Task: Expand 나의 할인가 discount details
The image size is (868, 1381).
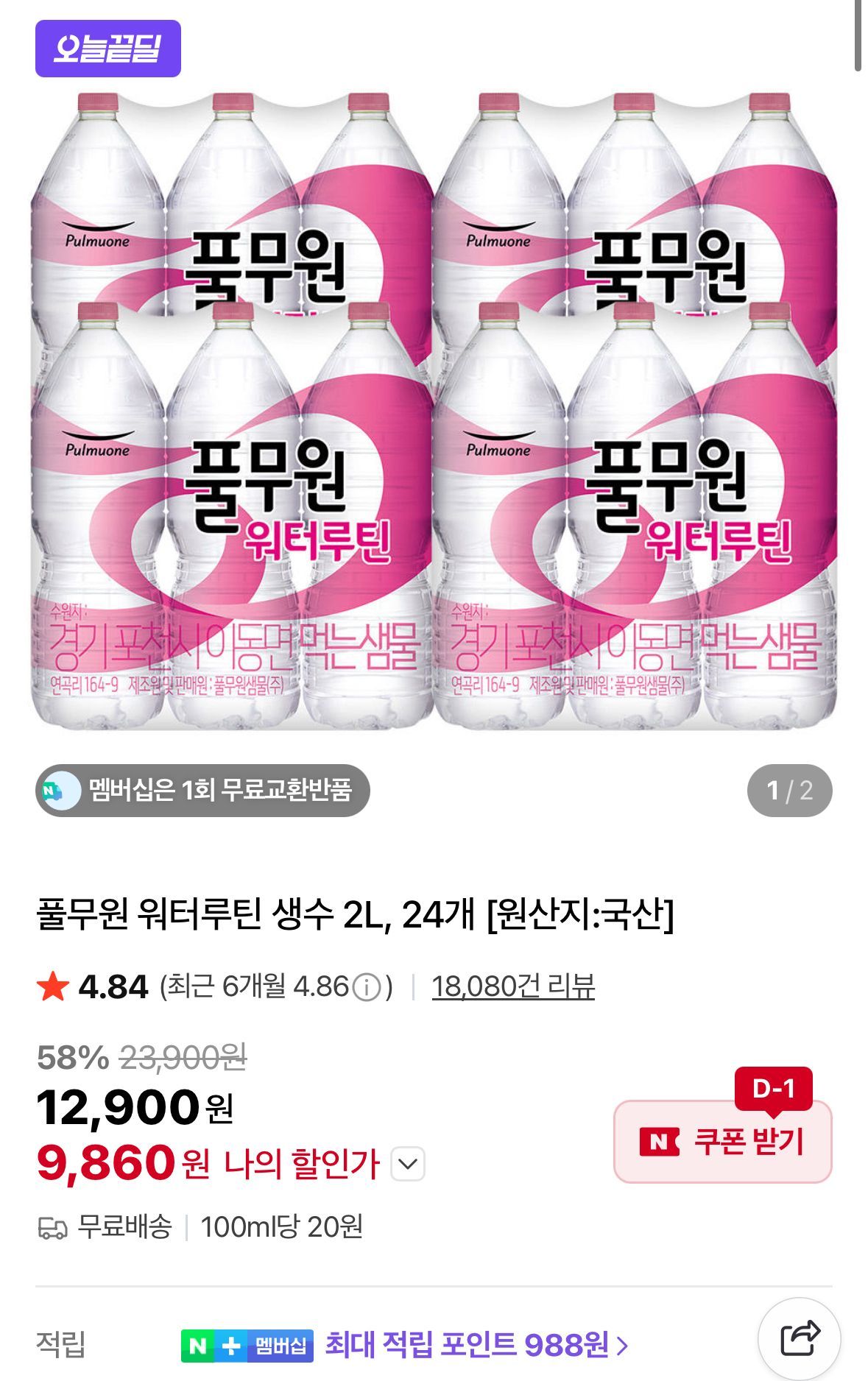Action: point(408,1164)
